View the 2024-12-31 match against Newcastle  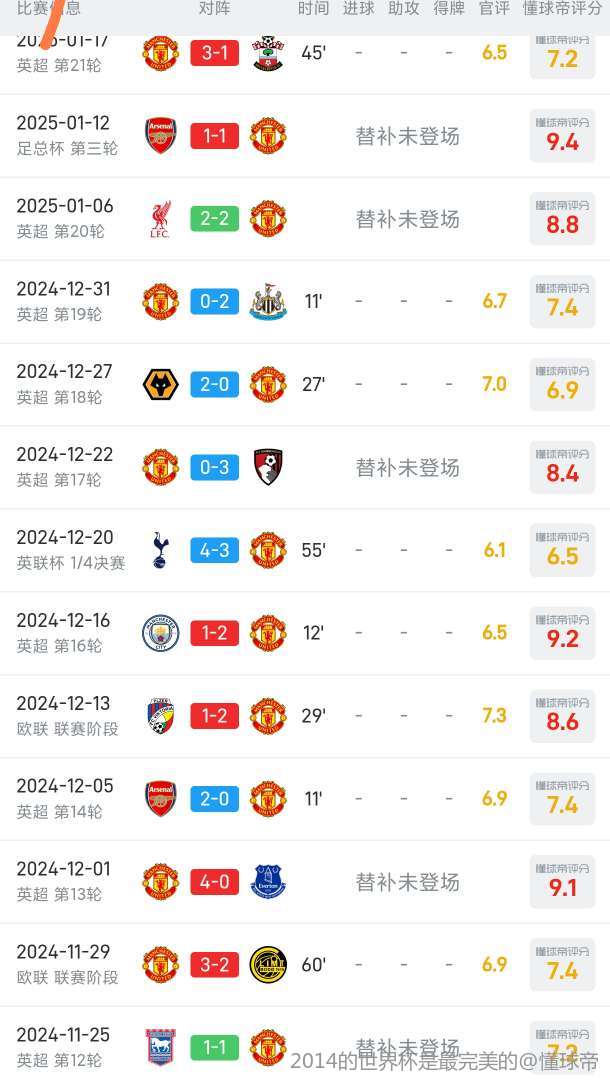pyautogui.click(x=305, y=302)
